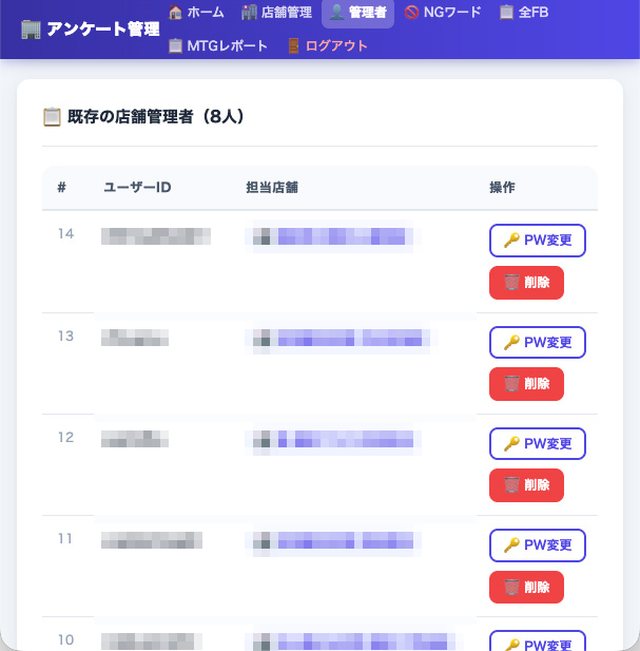The image size is (640, 651).
Task: Remove manager number 12 with 削除
Action: [526, 485]
